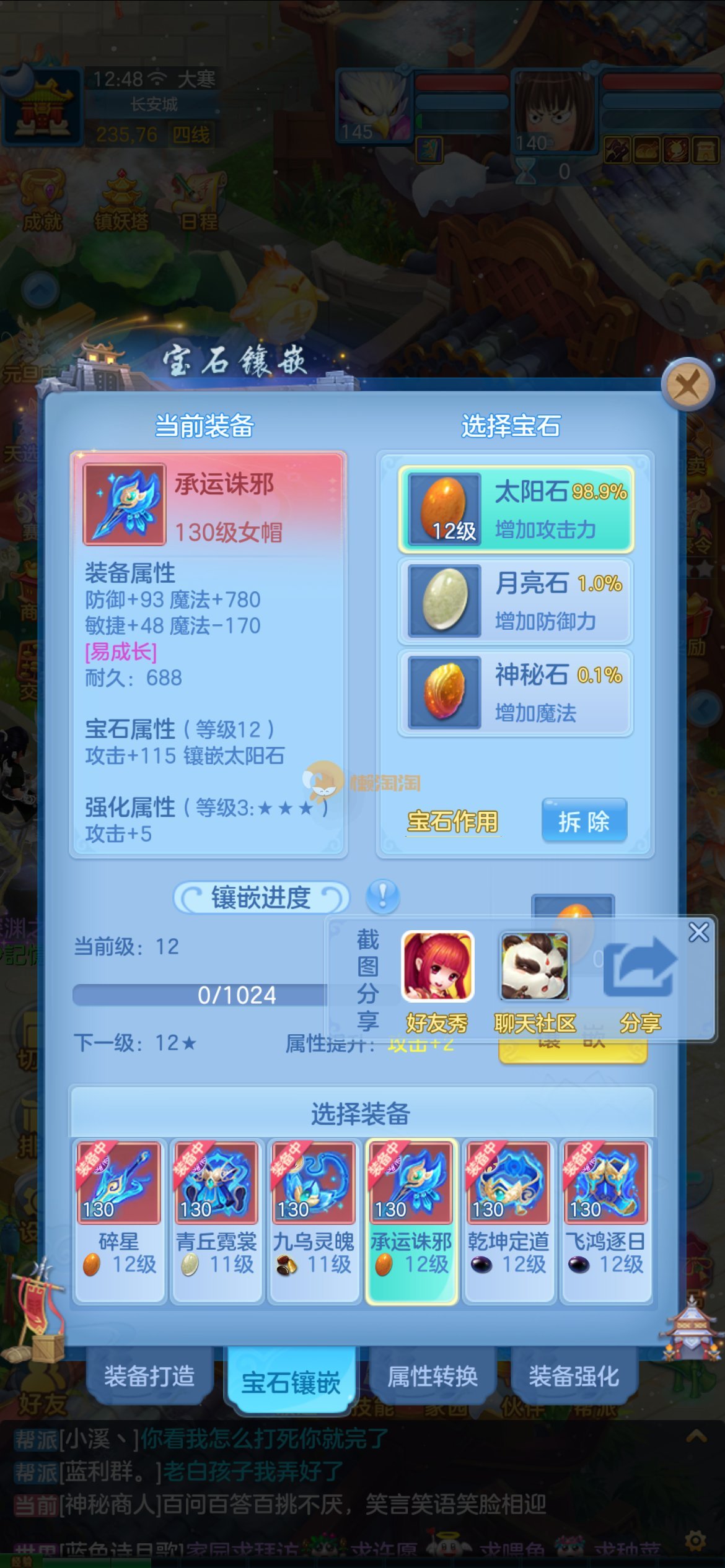Screen dimensions: 725x1568
Task: Tap the 拆除 button
Action: (584, 822)
